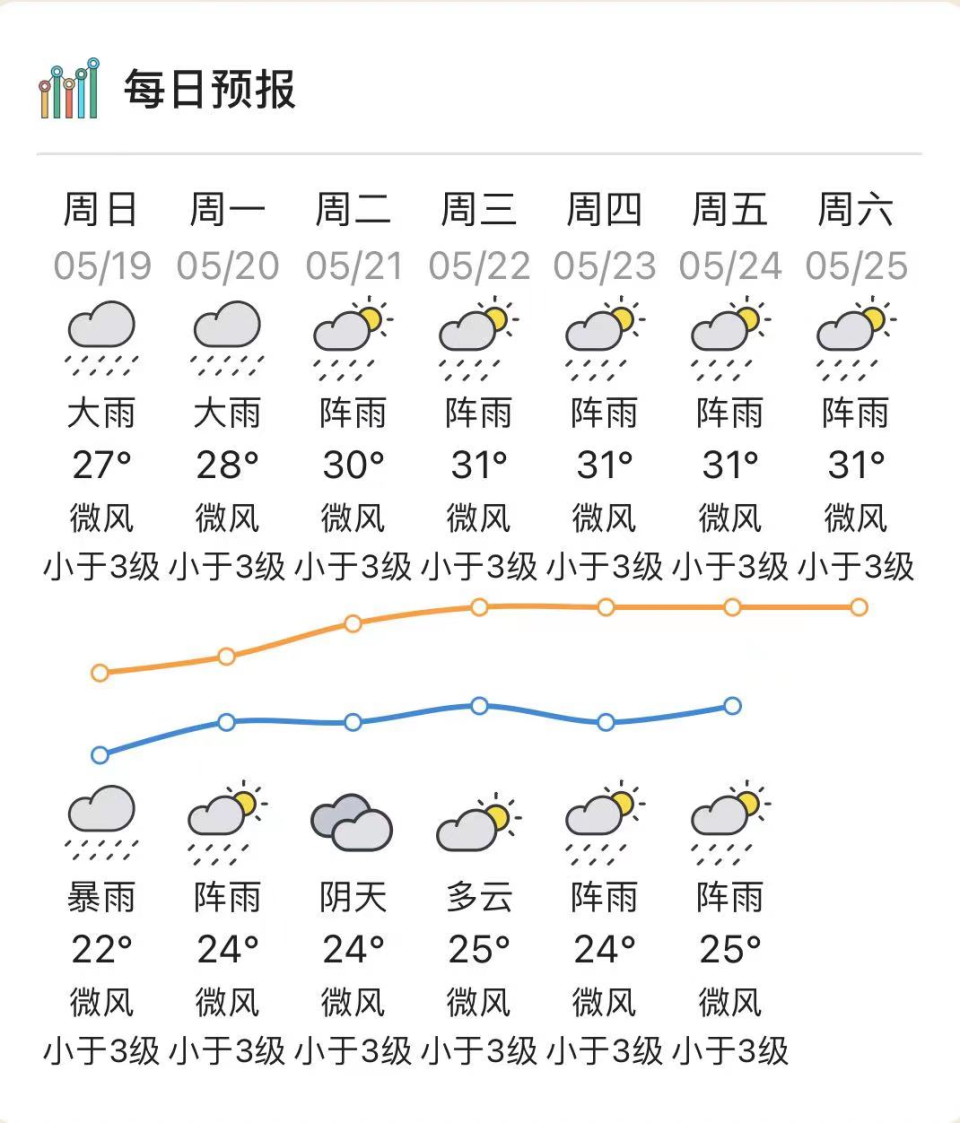Click the date label 05/25
Viewport: 960px width, 1123px height.
(x=855, y=266)
